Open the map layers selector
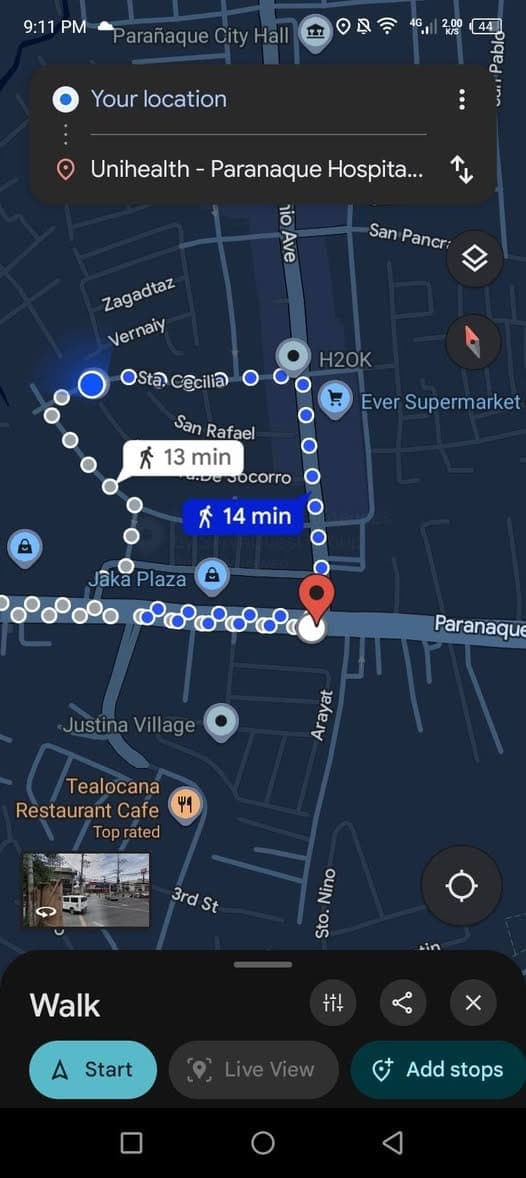Screen dimensions: 526x1178 pyautogui.click(x=475, y=258)
